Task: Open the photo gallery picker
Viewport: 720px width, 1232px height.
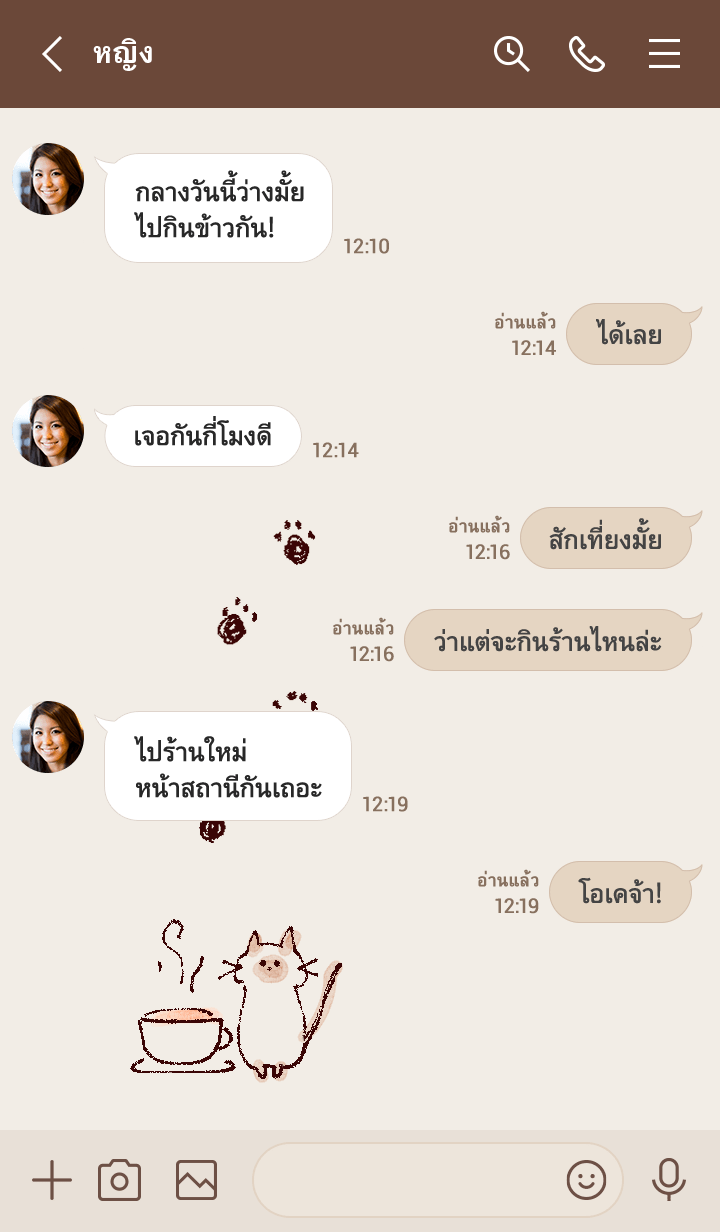Action: pos(196,1181)
